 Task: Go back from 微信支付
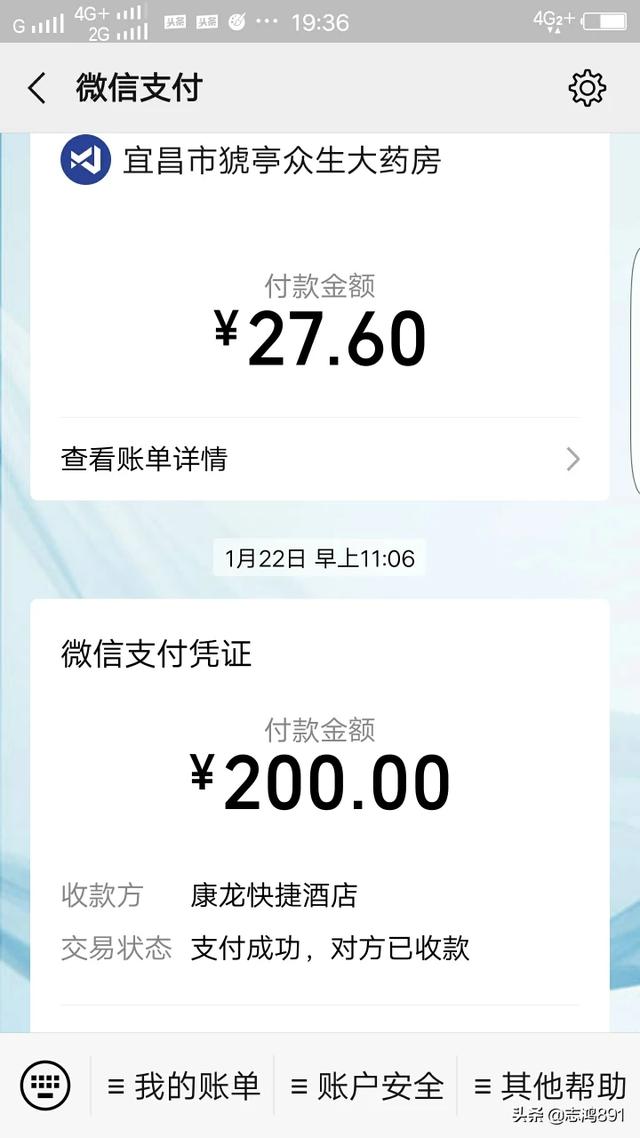coord(37,89)
